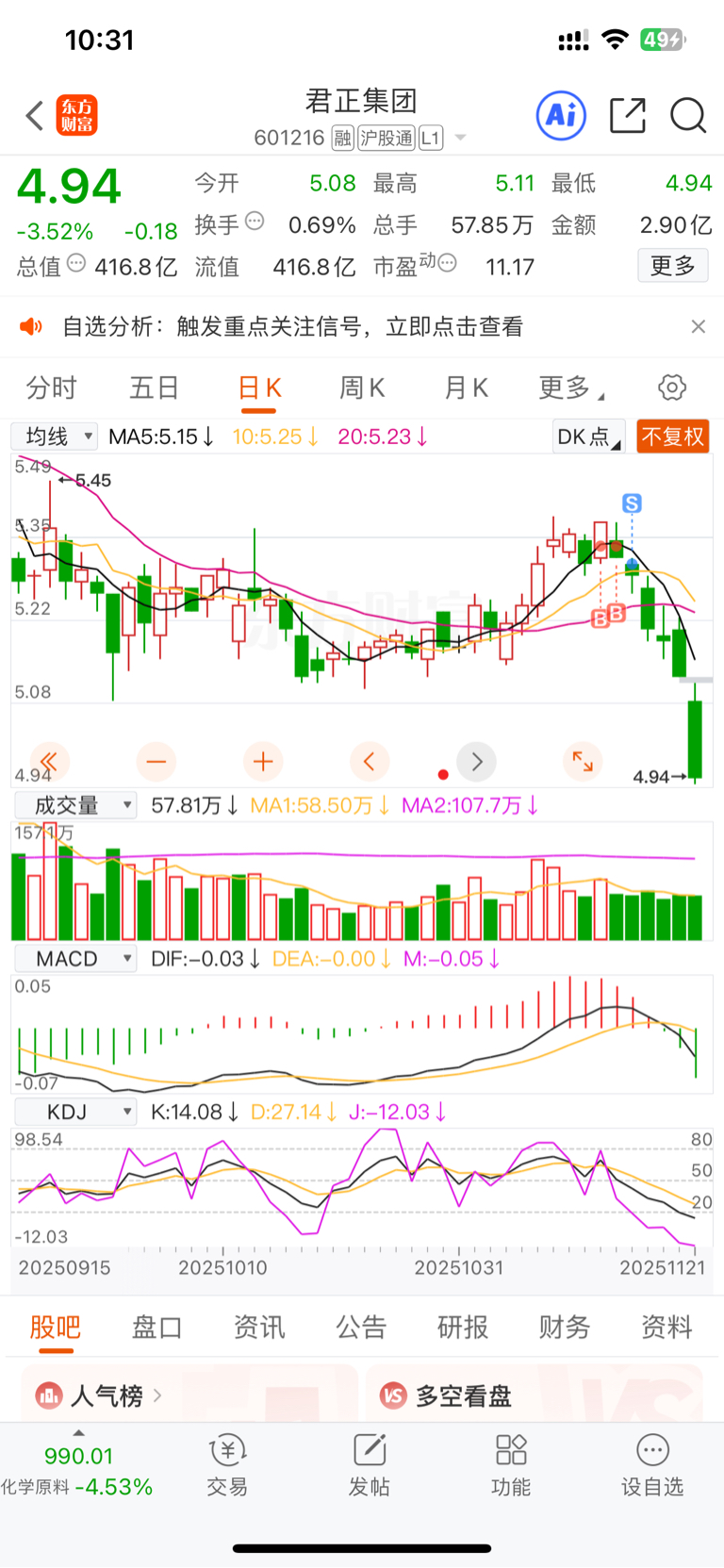Expand the 均线 indicator dropdown
Image resolution: width=724 pixels, height=1568 pixels.
(55, 437)
